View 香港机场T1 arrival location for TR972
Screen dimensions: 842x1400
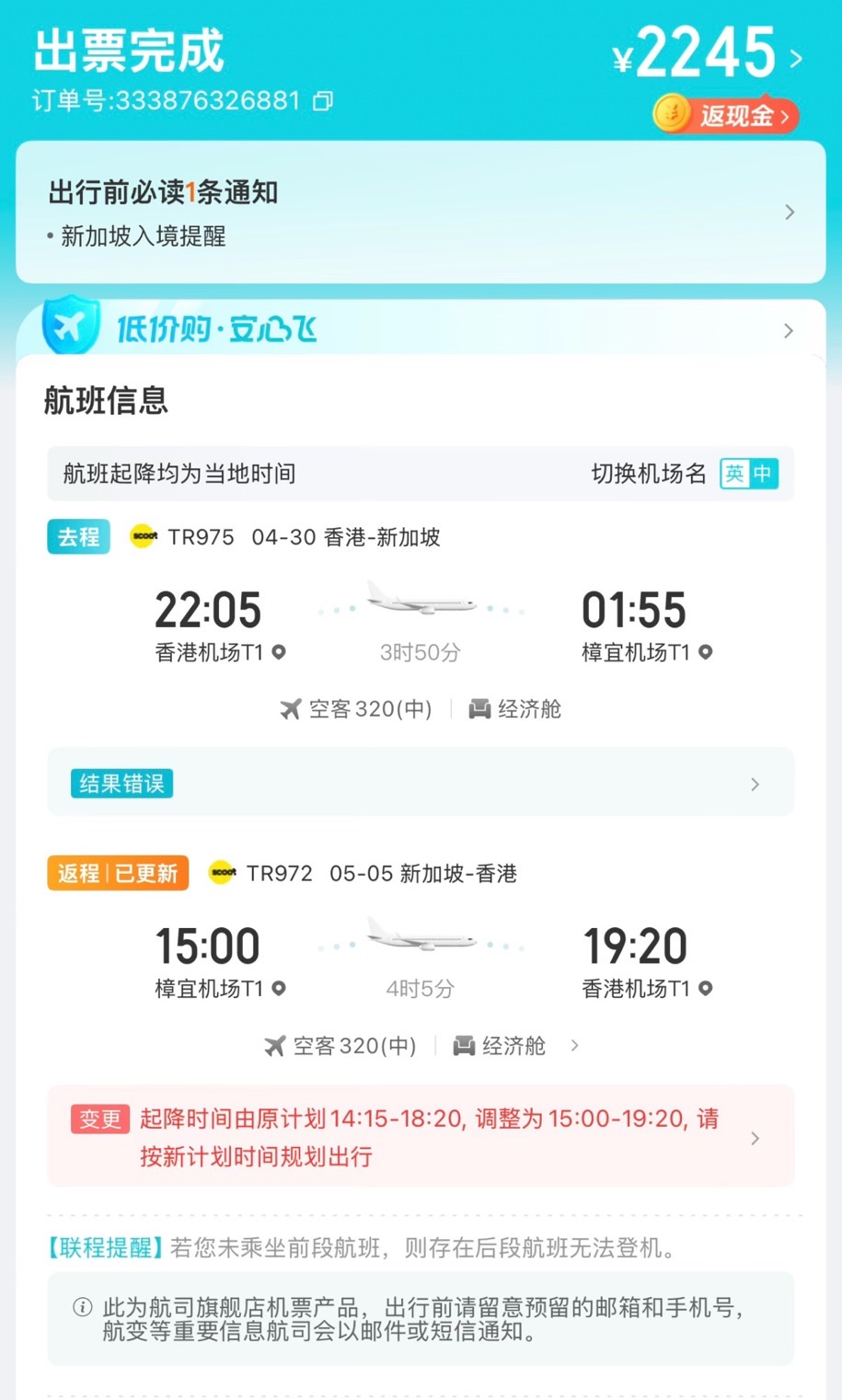(x=706, y=989)
